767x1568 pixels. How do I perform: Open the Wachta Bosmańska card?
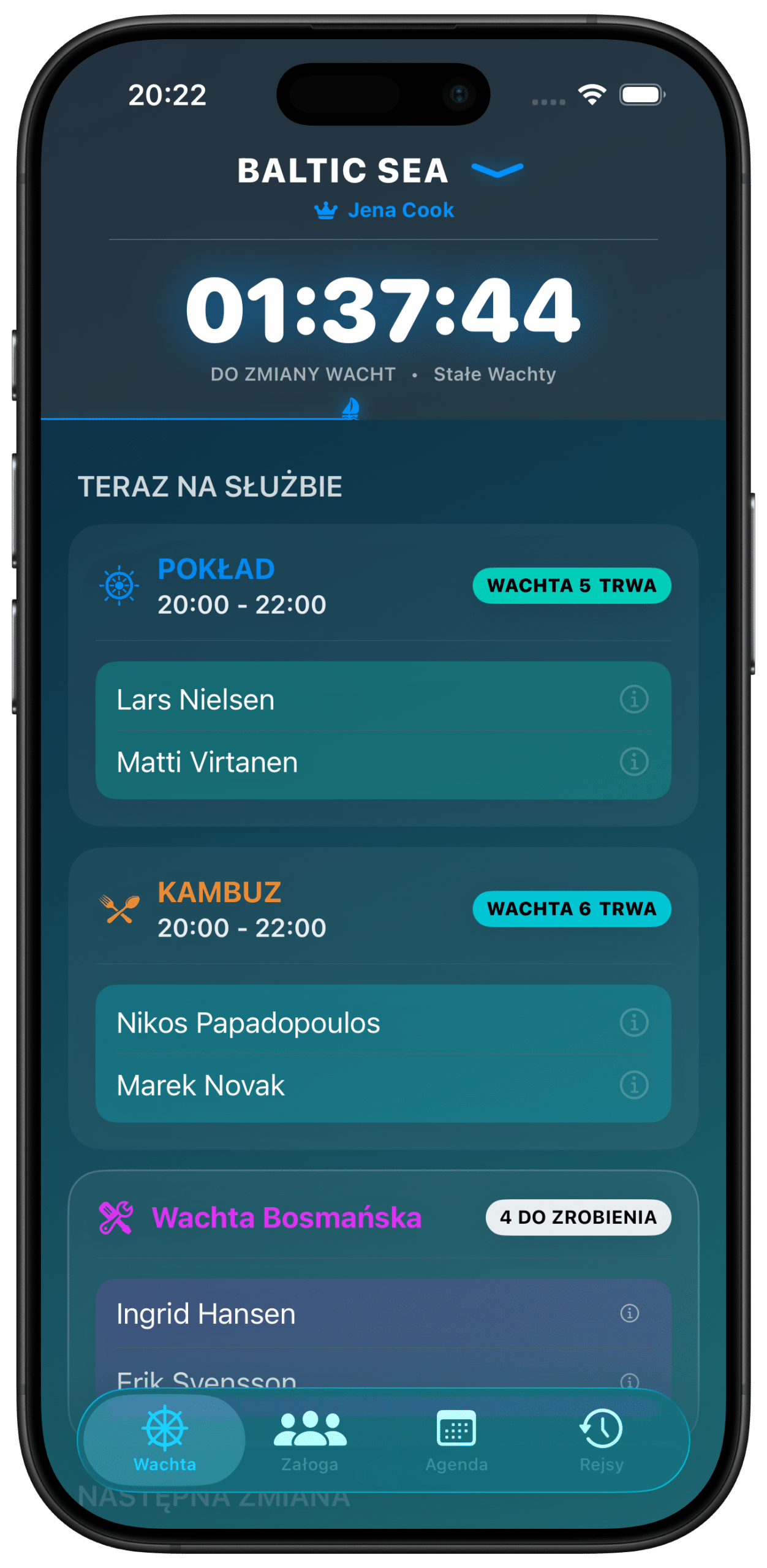pos(286,1217)
